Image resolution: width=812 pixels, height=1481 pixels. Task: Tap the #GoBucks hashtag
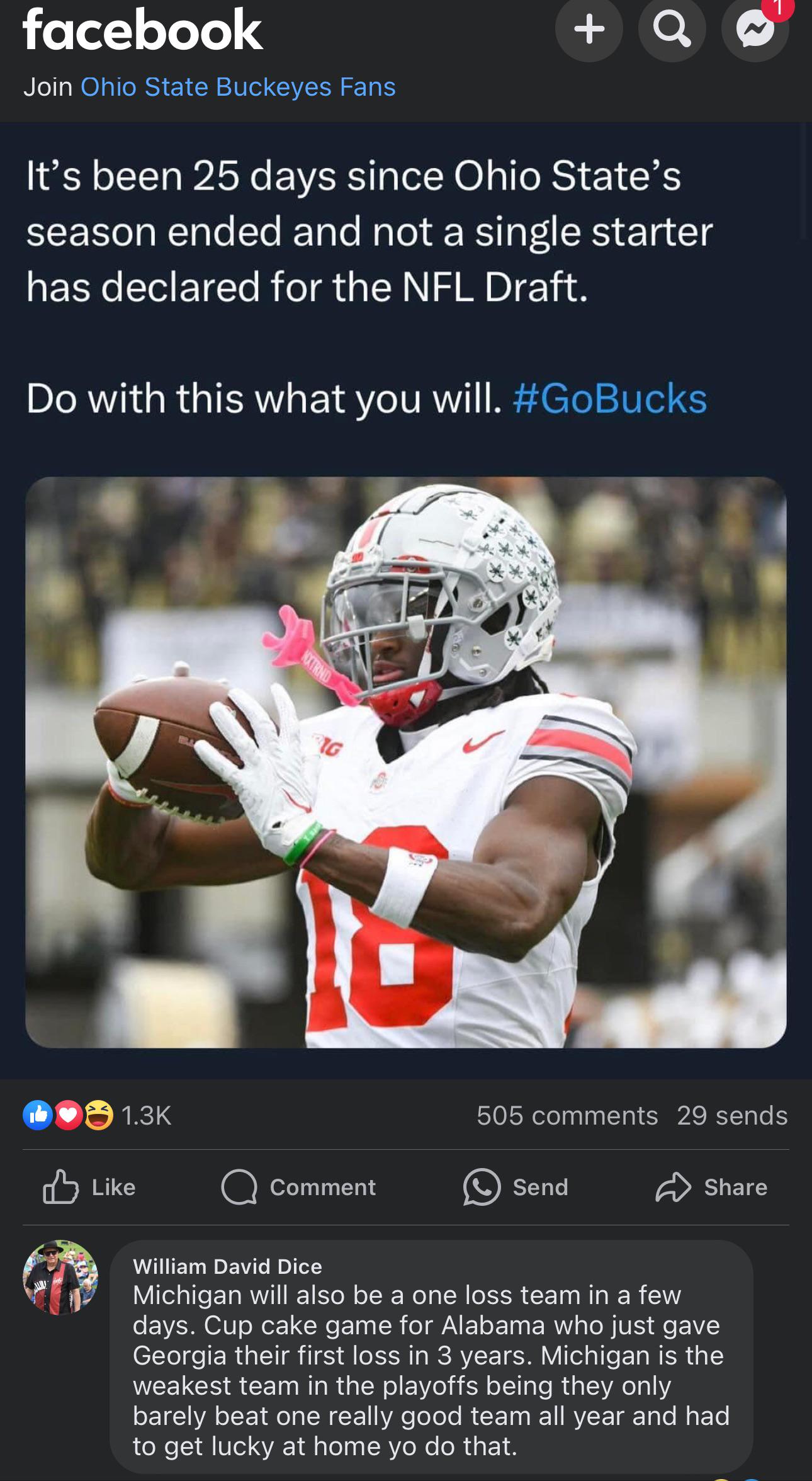(x=610, y=399)
